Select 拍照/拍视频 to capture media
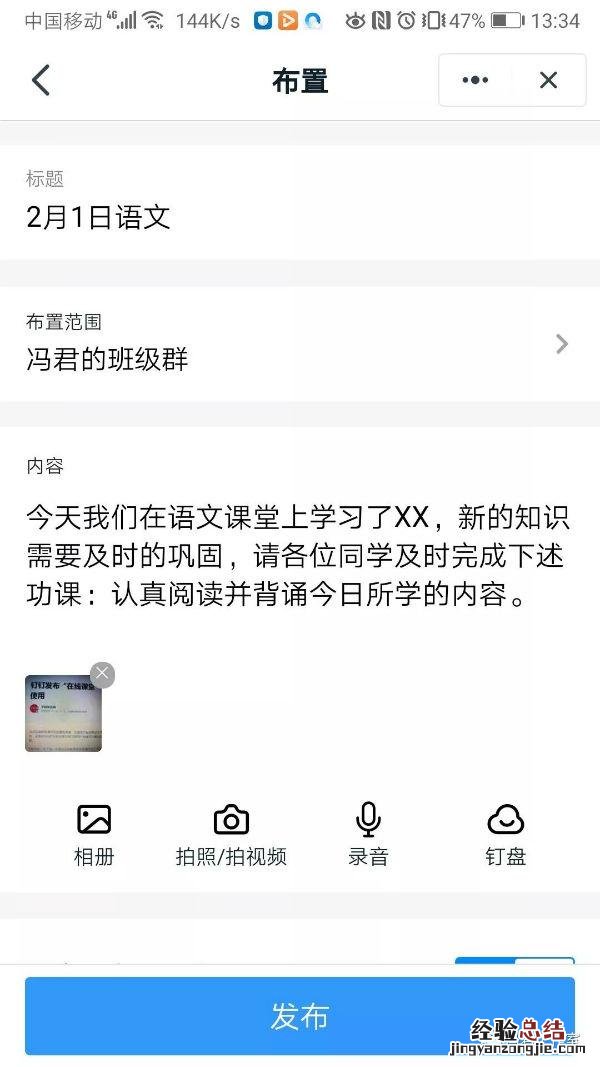The height and width of the screenshot is (1067, 600). coord(231,834)
